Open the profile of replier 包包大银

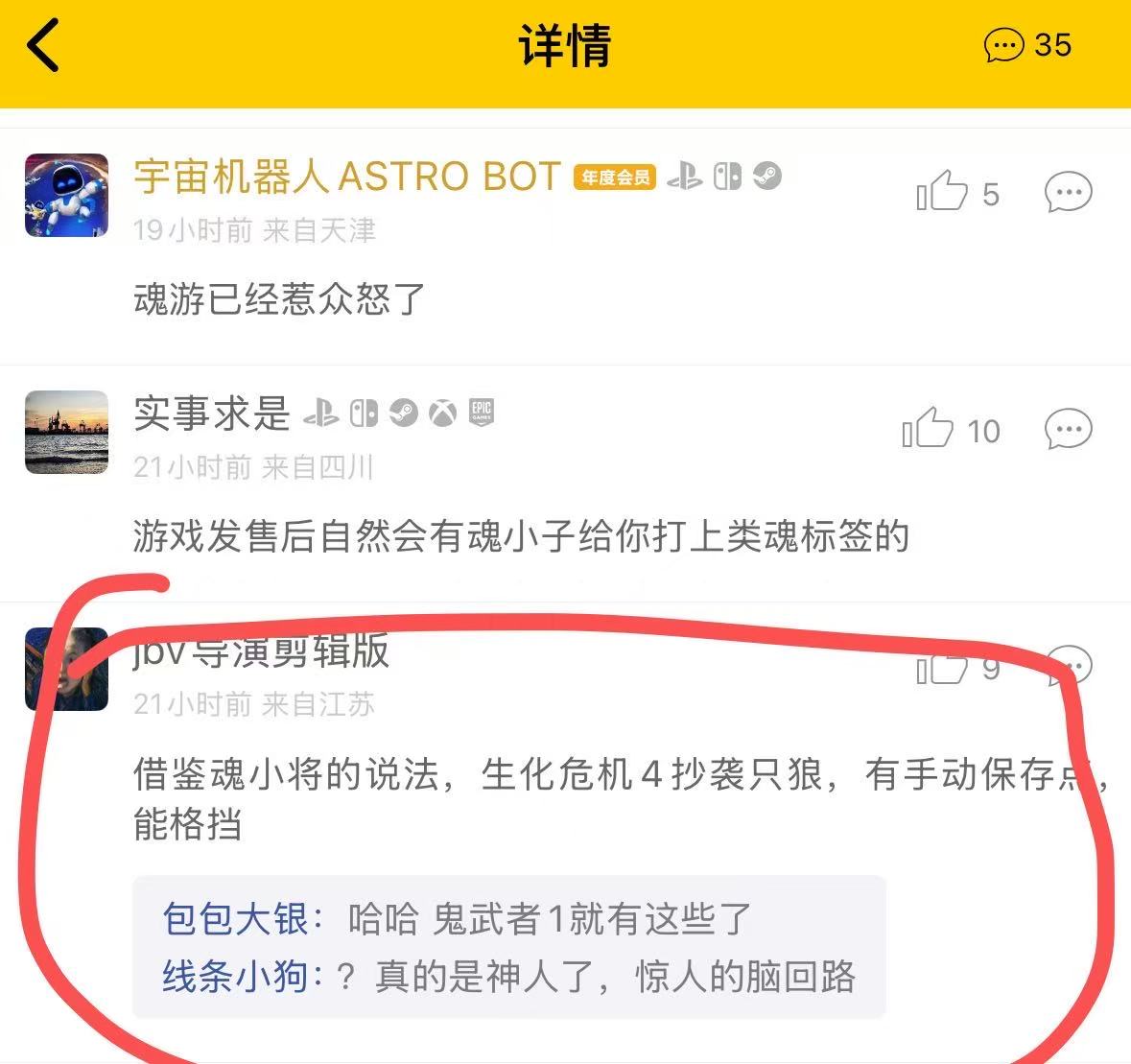tap(235, 919)
